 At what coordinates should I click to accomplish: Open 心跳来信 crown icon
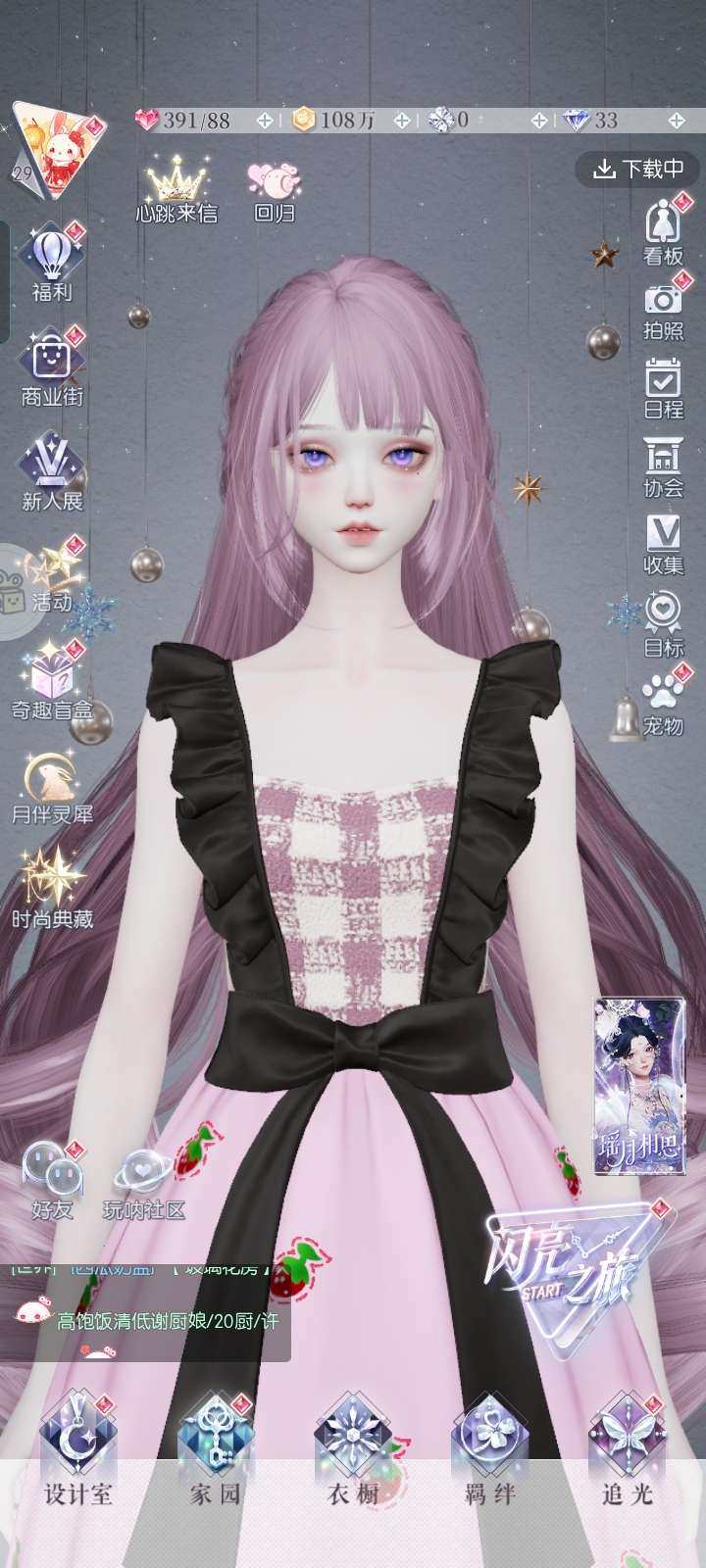176,193
